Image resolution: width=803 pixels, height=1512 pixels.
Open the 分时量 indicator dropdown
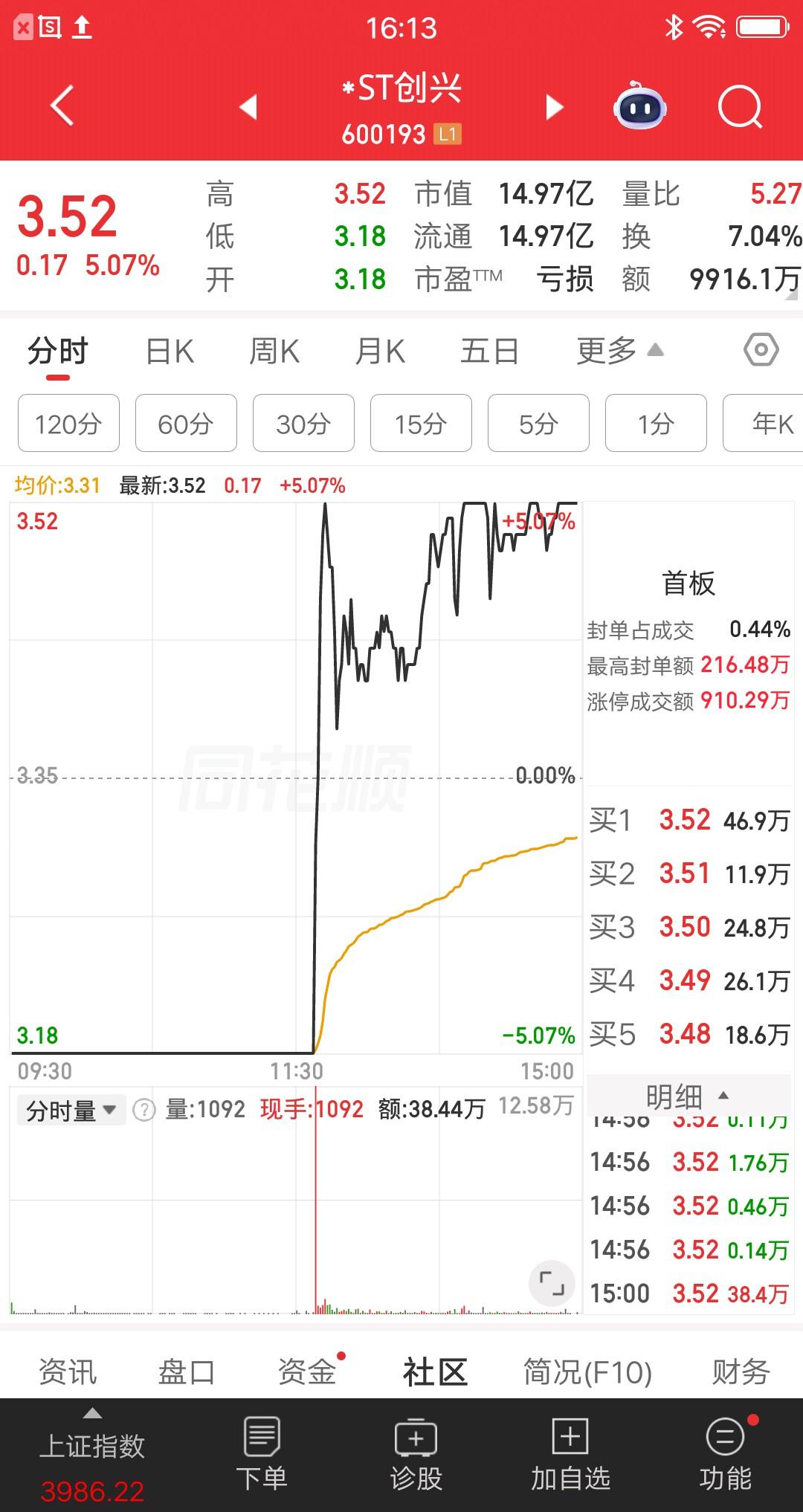coord(71,1109)
